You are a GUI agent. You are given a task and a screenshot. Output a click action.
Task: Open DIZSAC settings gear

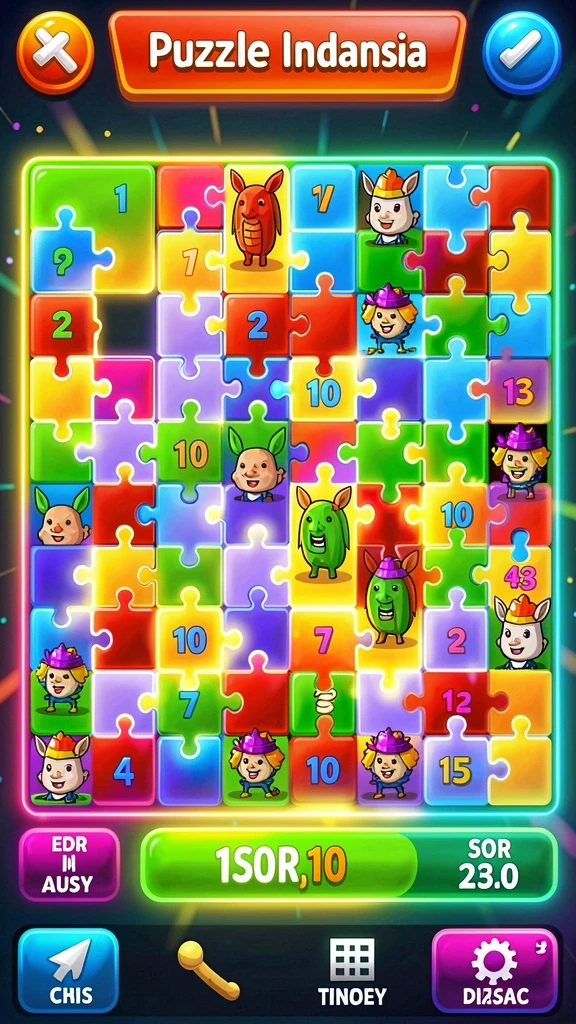494,970
